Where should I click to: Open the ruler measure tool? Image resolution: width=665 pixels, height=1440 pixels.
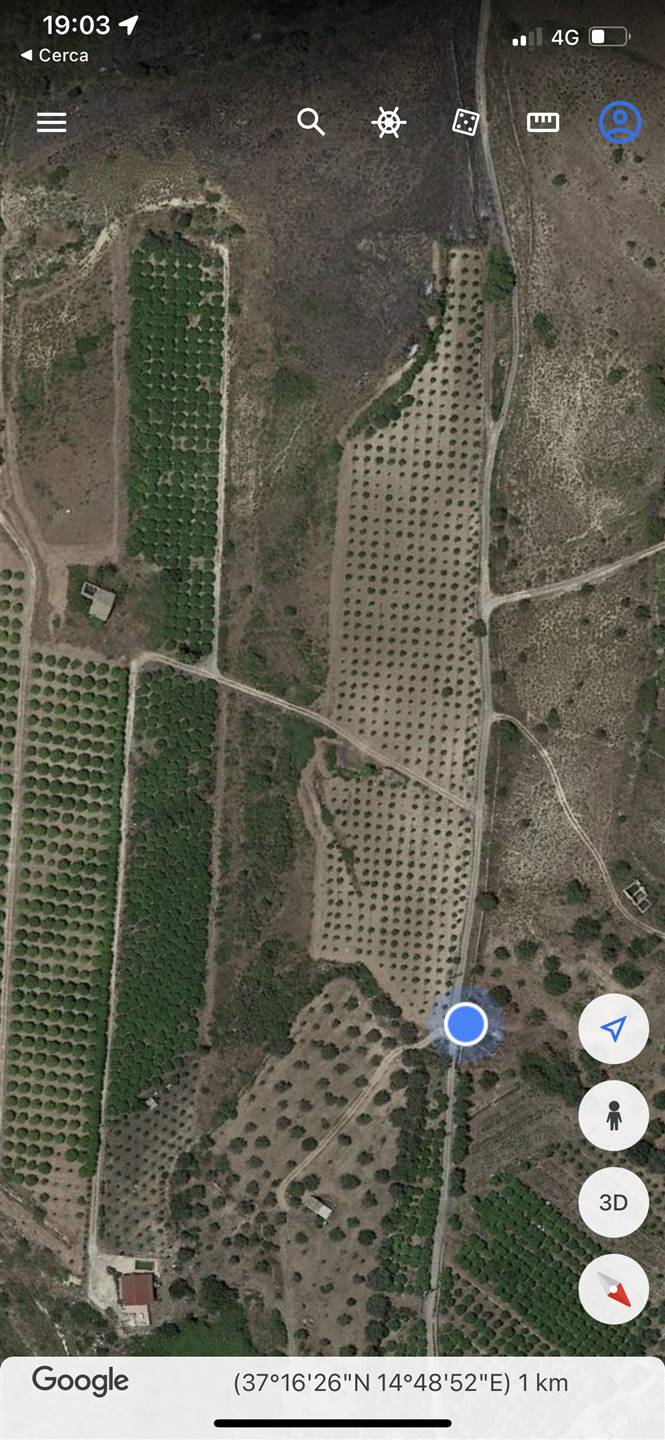[542, 123]
